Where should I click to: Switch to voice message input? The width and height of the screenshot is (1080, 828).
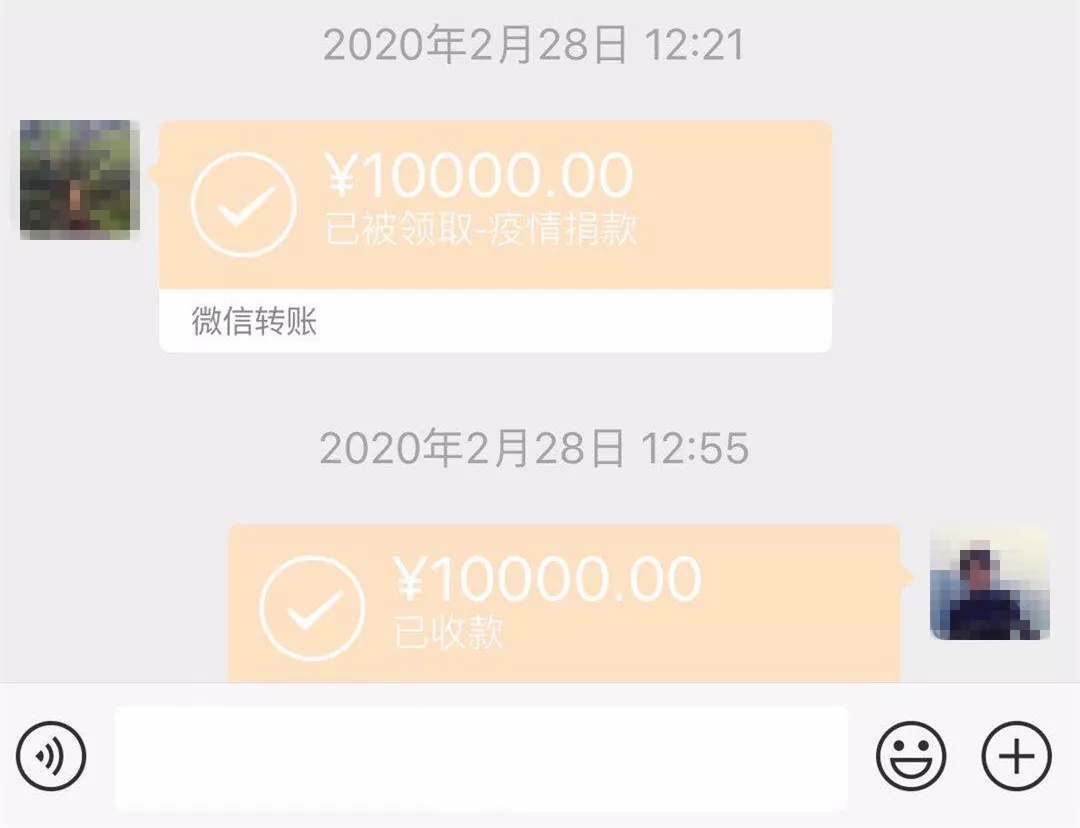[52, 756]
